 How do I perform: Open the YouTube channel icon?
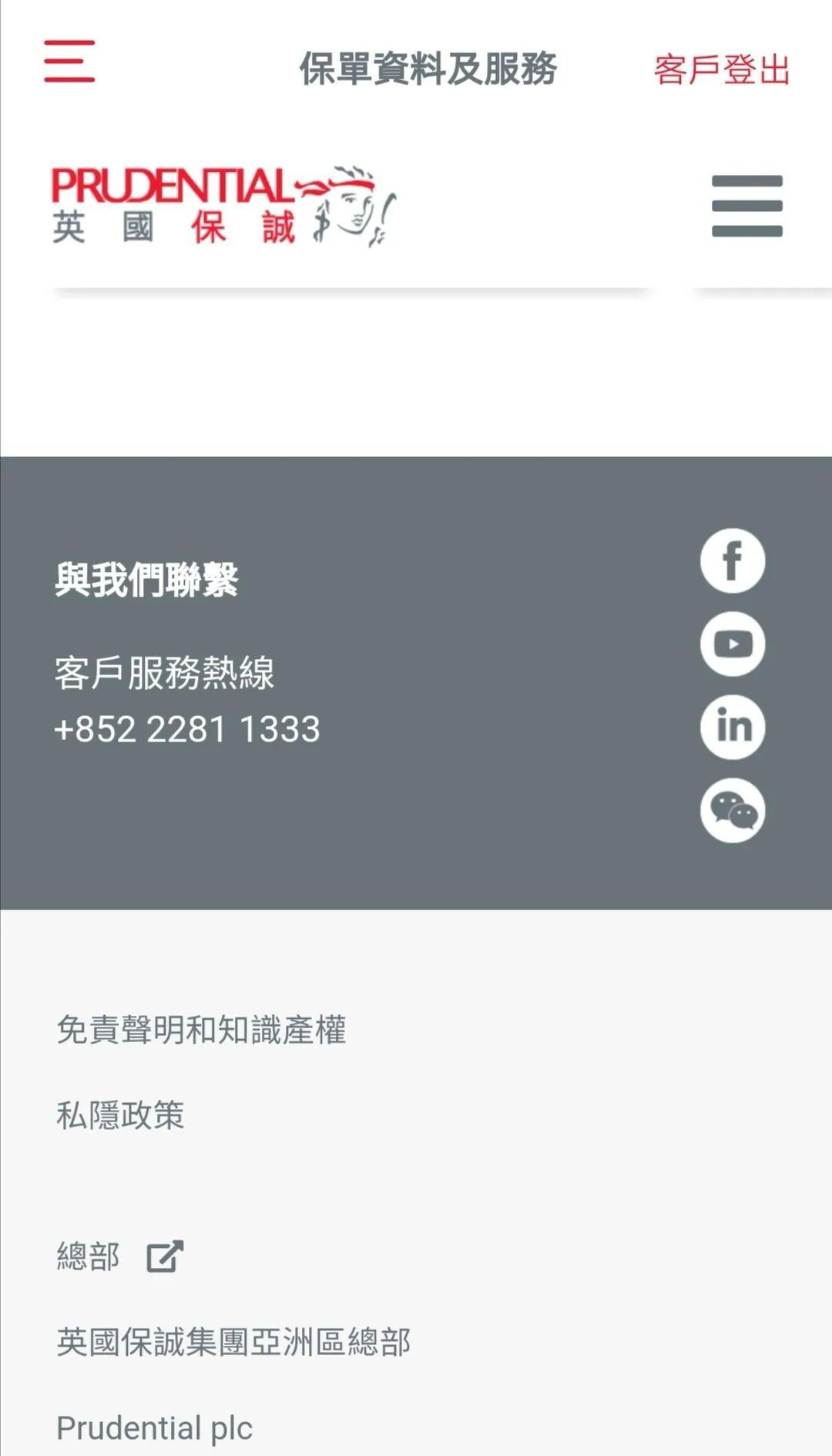[732, 645]
